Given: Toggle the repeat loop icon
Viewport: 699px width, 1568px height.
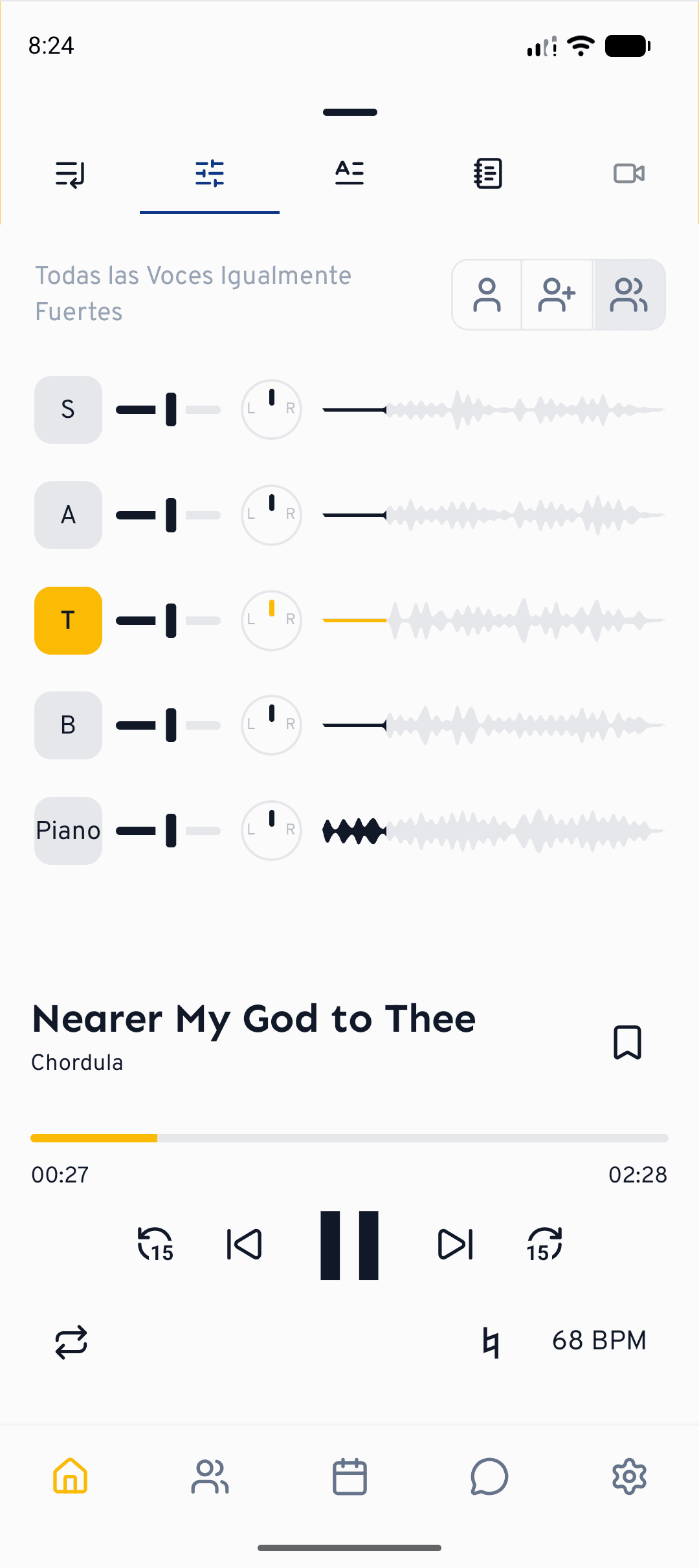Looking at the screenshot, I should pos(71,1342).
